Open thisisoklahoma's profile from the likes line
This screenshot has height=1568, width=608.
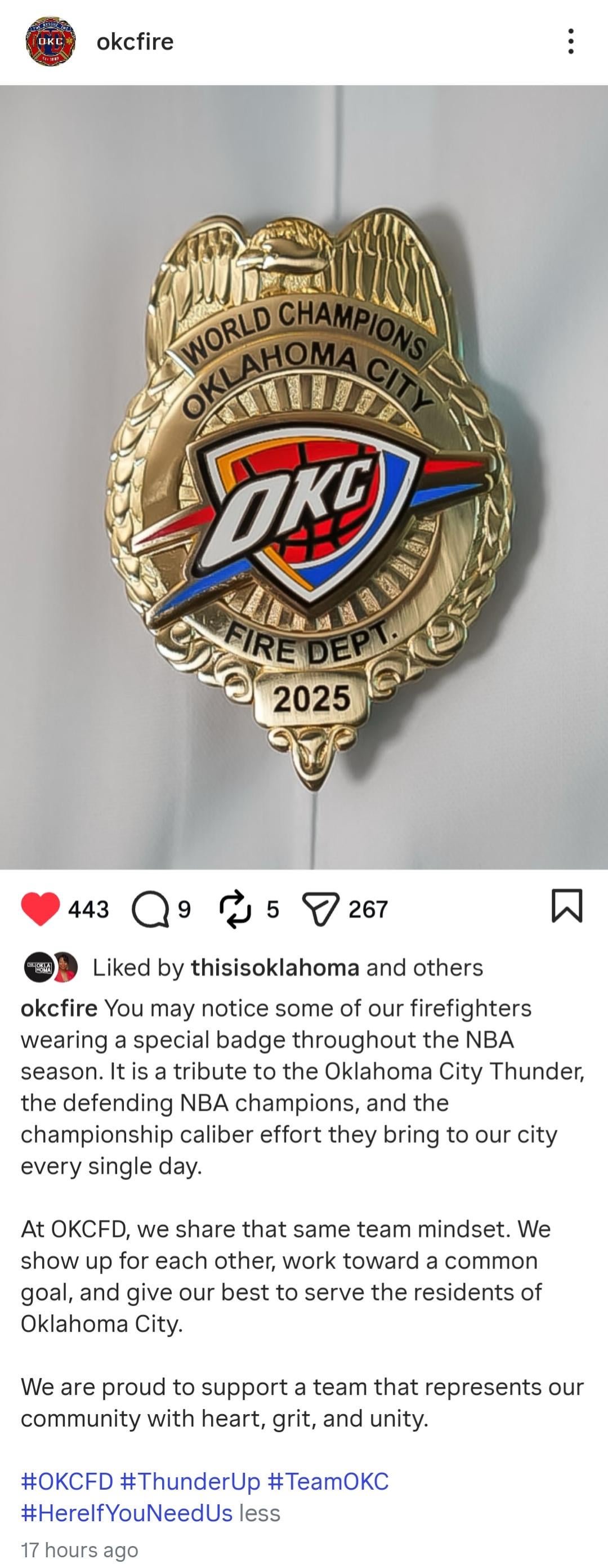[x=275, y=968]
